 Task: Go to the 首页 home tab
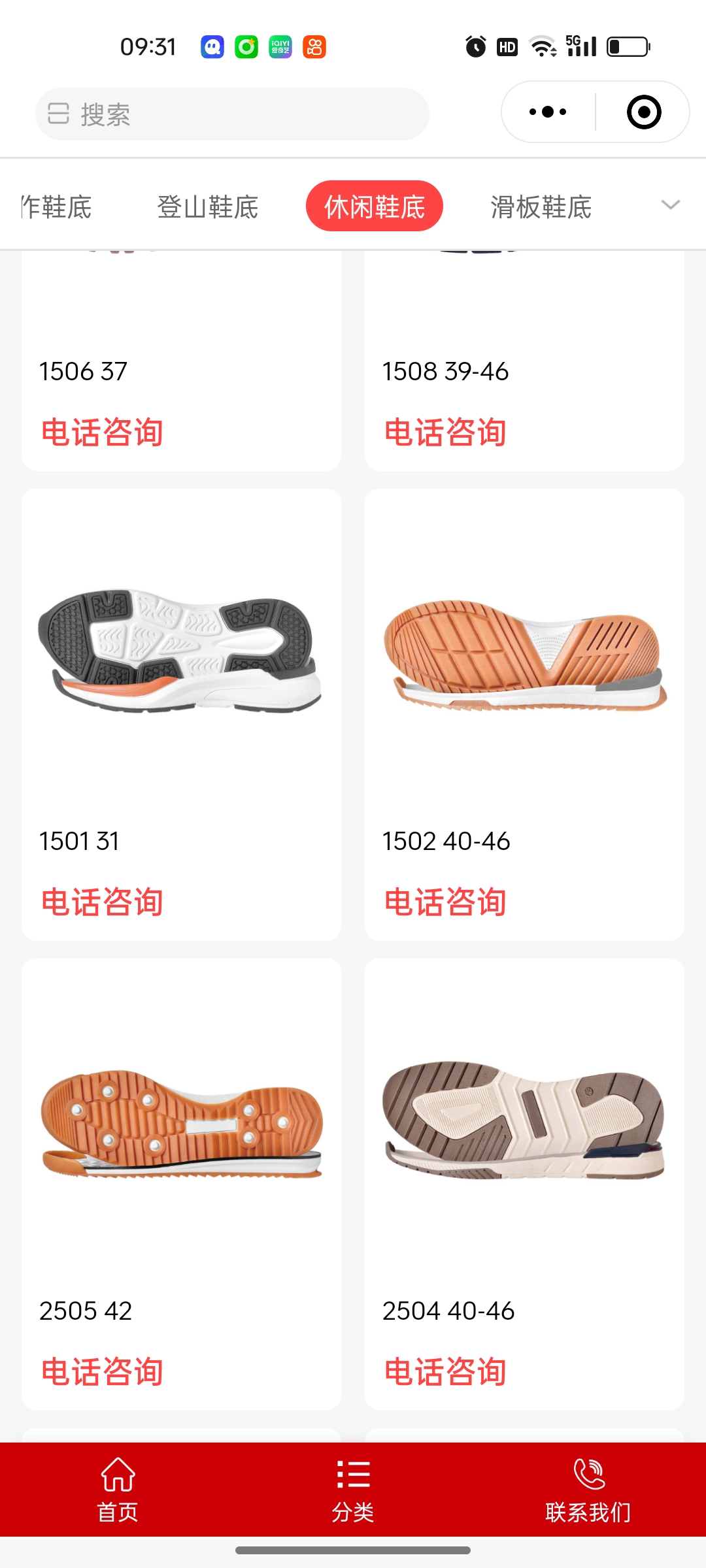tap(118, 1490)
